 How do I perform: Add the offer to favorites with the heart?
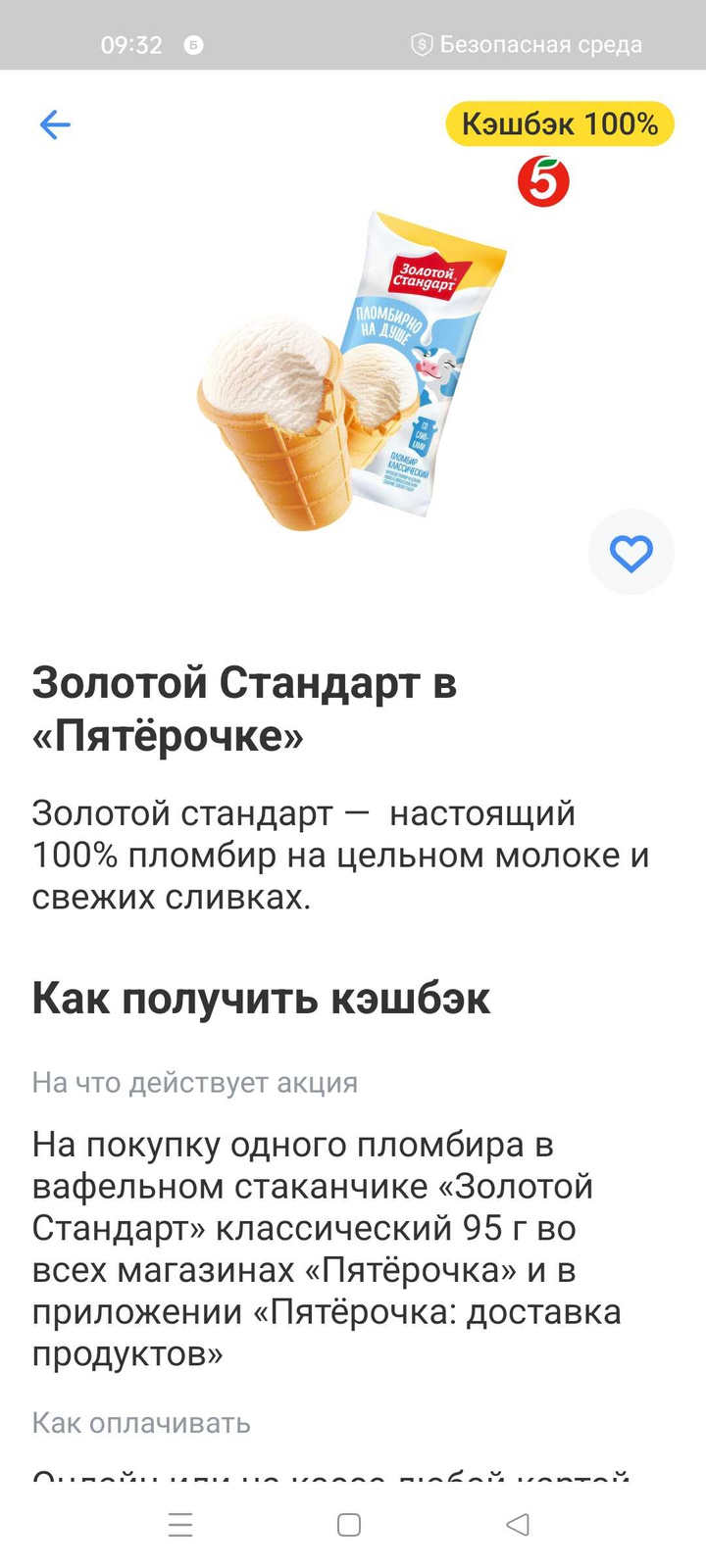630,553
